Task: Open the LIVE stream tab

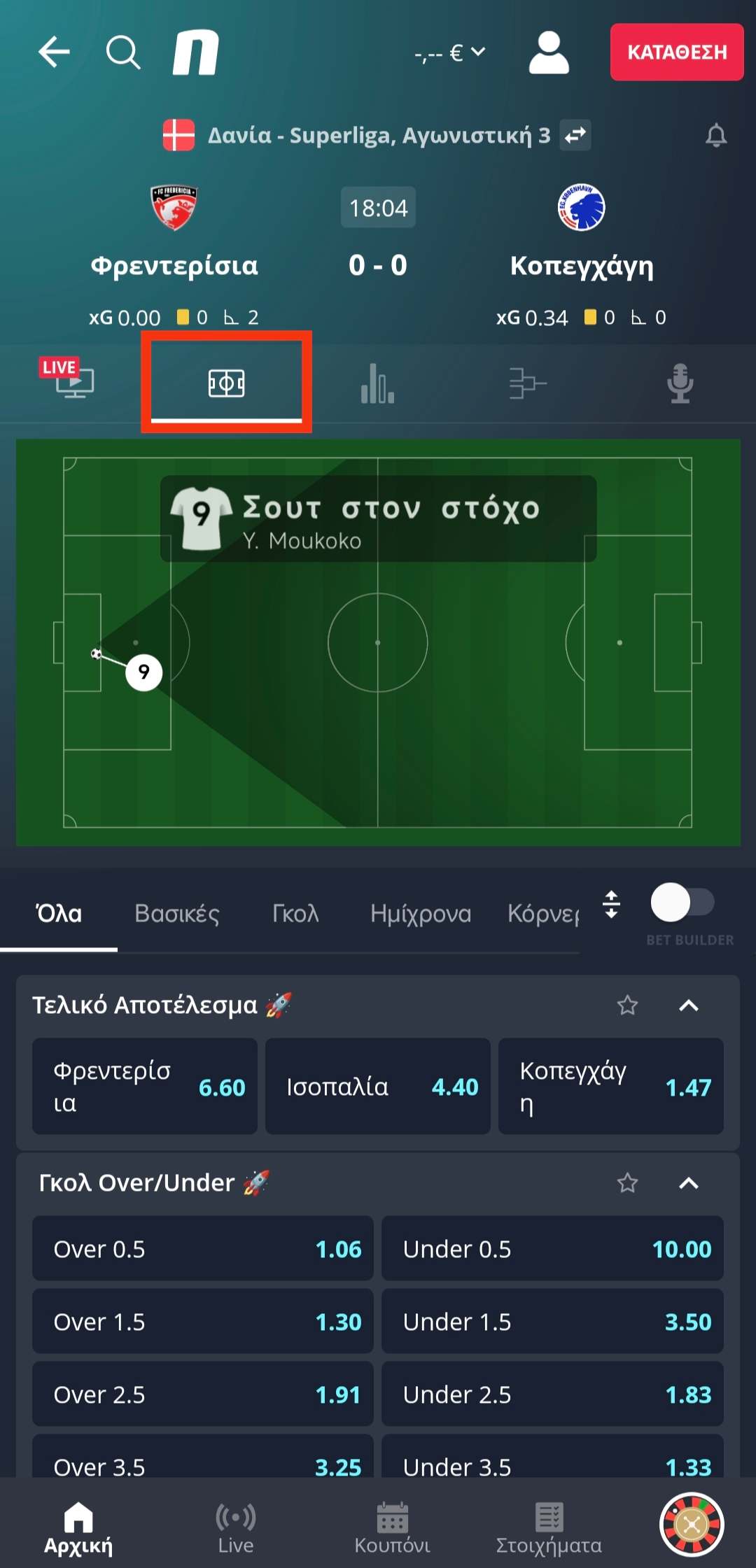Action: click(67, 378)
